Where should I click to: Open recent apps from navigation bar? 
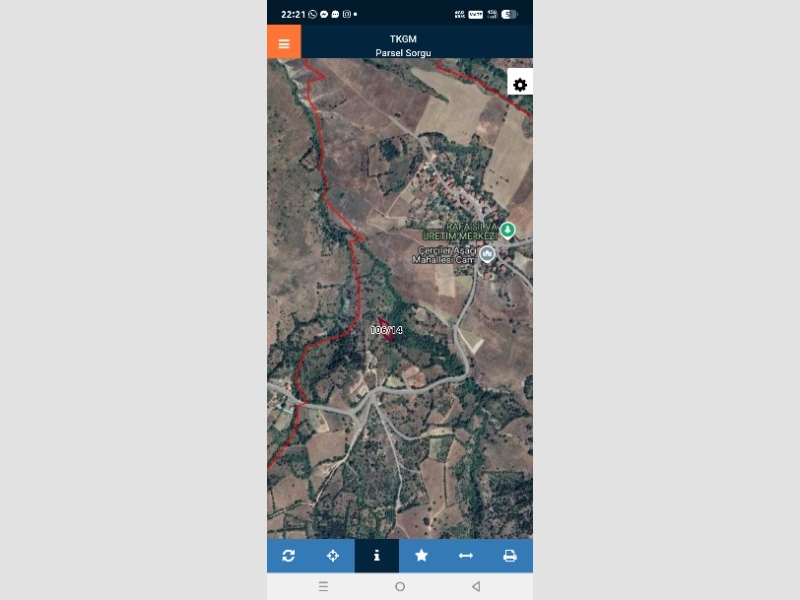(323, 586)
